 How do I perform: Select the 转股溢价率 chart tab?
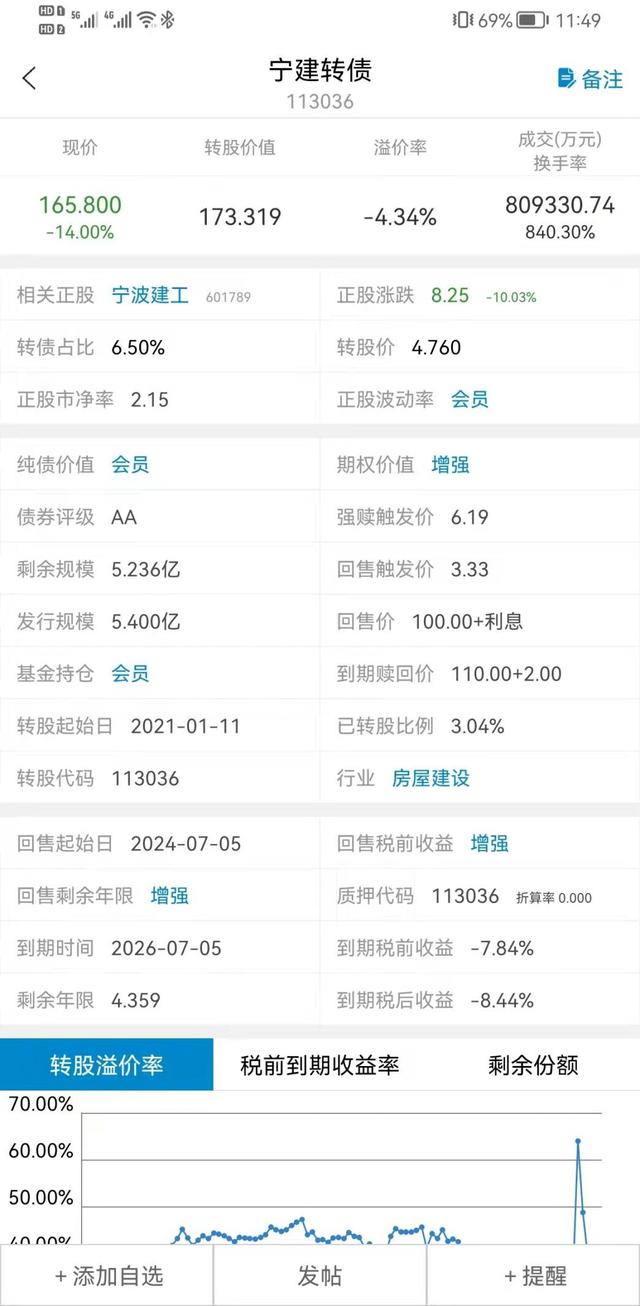(107, 1064)
